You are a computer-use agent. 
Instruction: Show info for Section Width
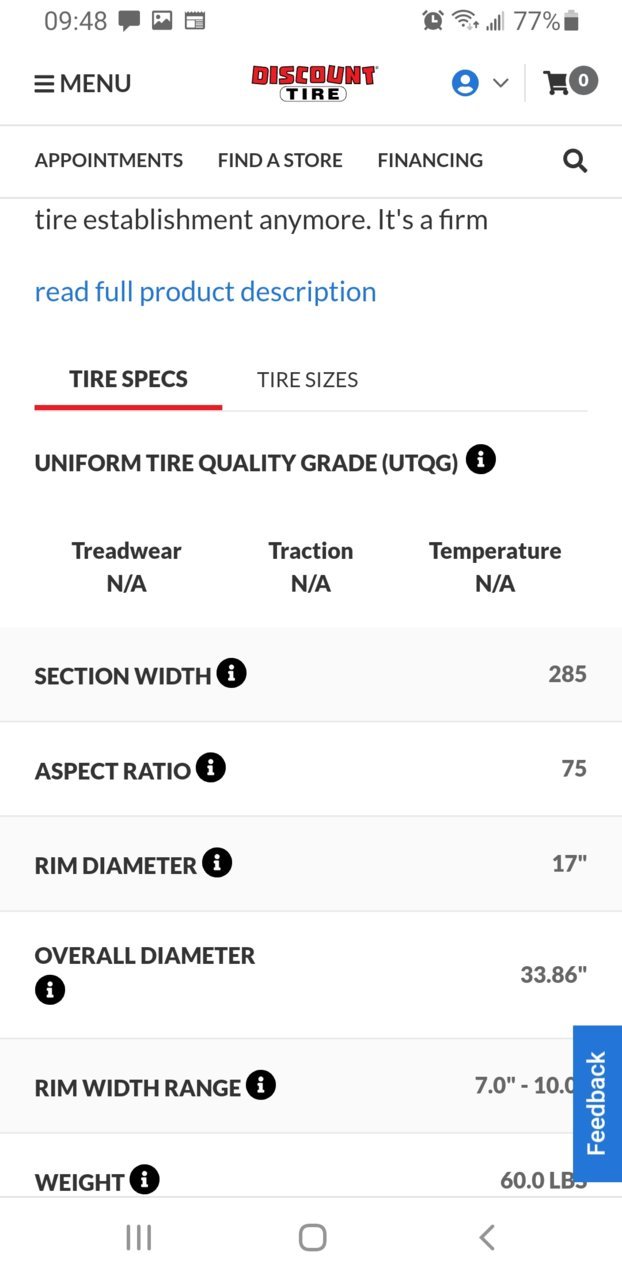click(x=231, y=673)
